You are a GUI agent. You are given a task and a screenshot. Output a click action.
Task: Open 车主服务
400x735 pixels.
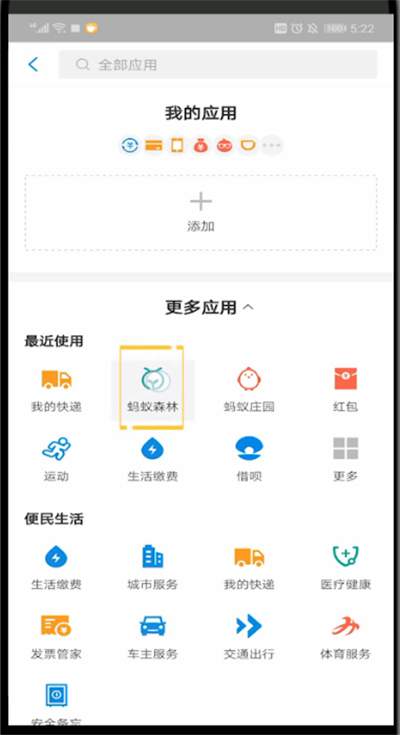(152, 637)
